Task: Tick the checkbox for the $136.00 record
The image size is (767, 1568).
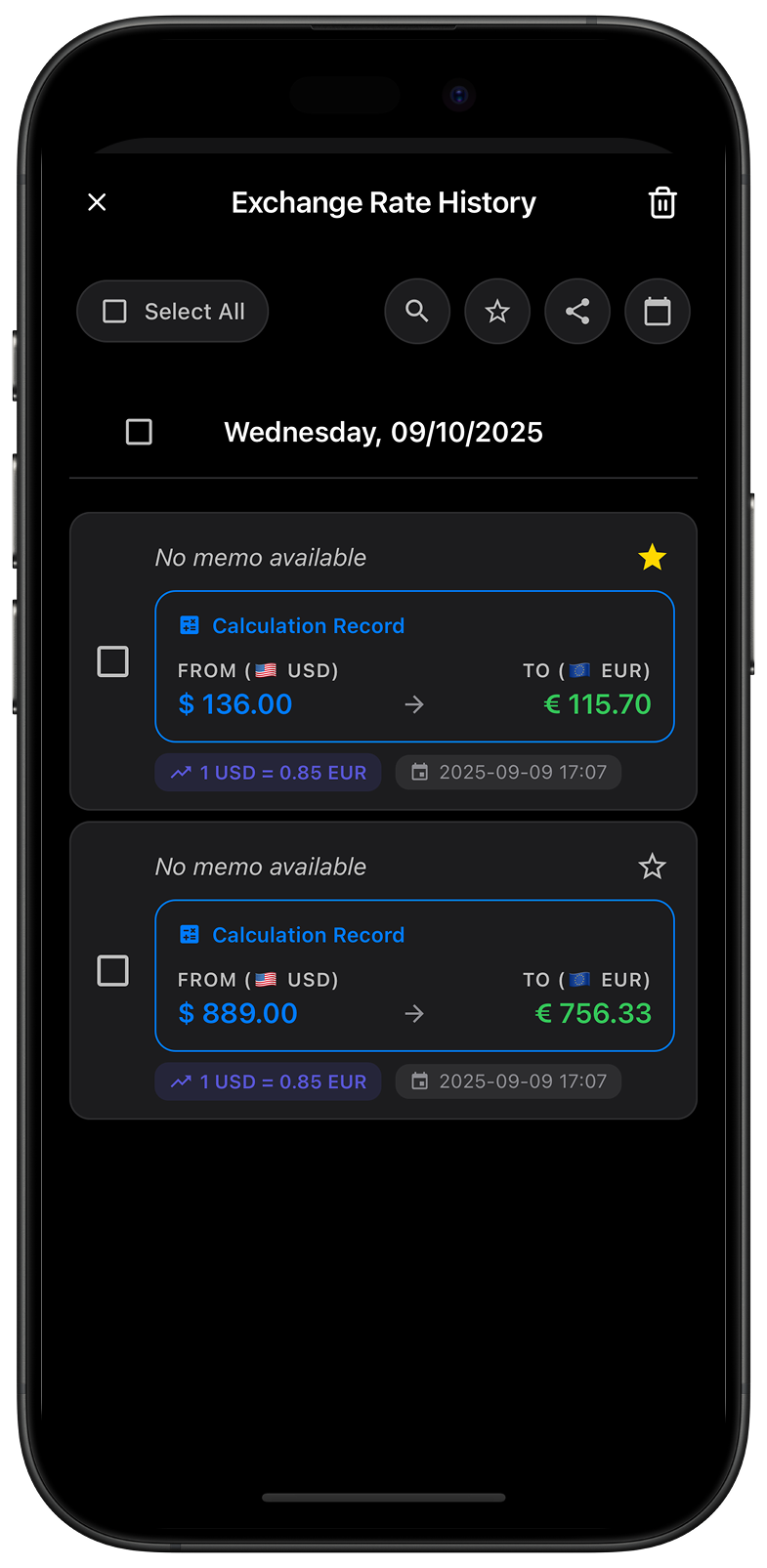Action: (x=113, y=661)
